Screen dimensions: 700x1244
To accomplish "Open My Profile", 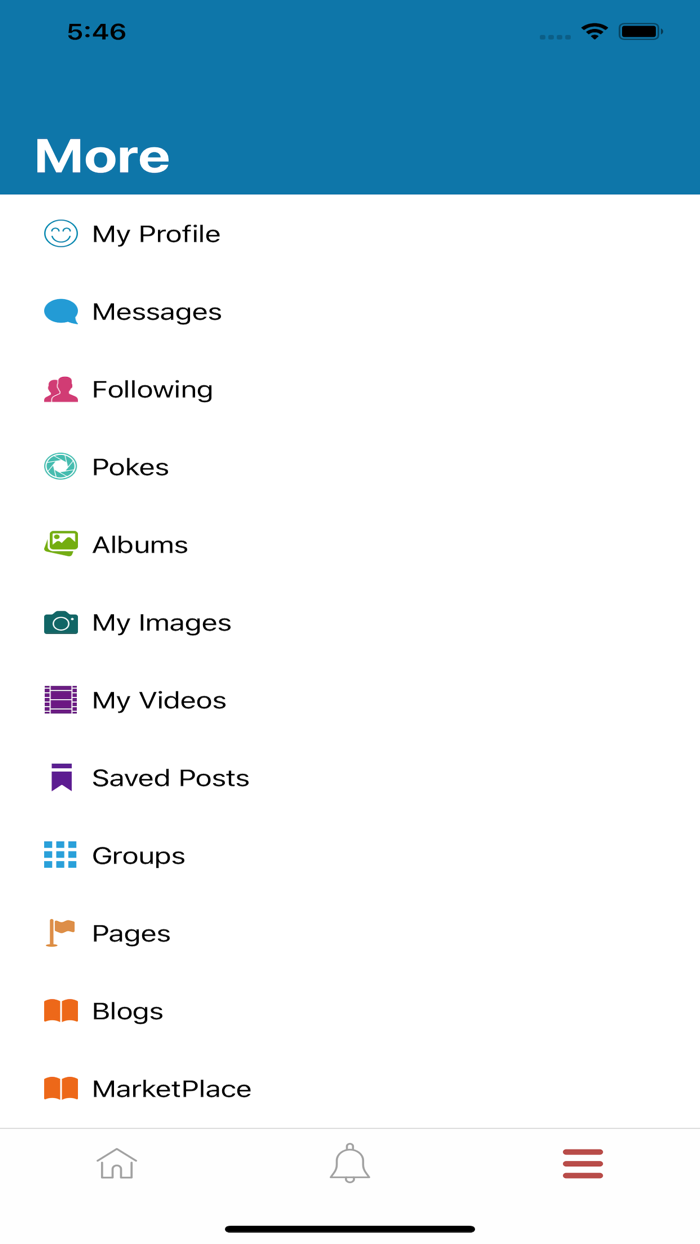I will [156, 234].
